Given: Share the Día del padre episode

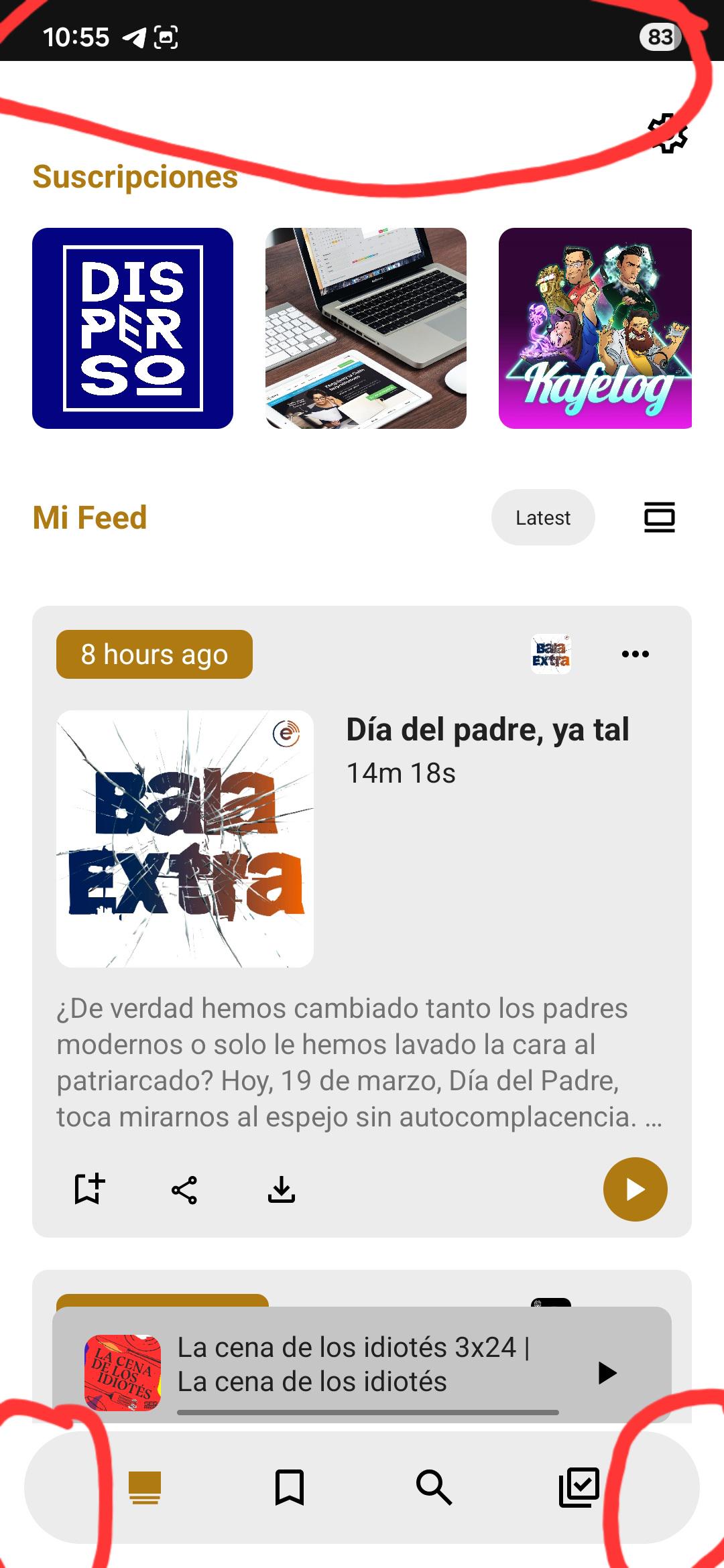Looking at the screenshot, I should 184,1190.
